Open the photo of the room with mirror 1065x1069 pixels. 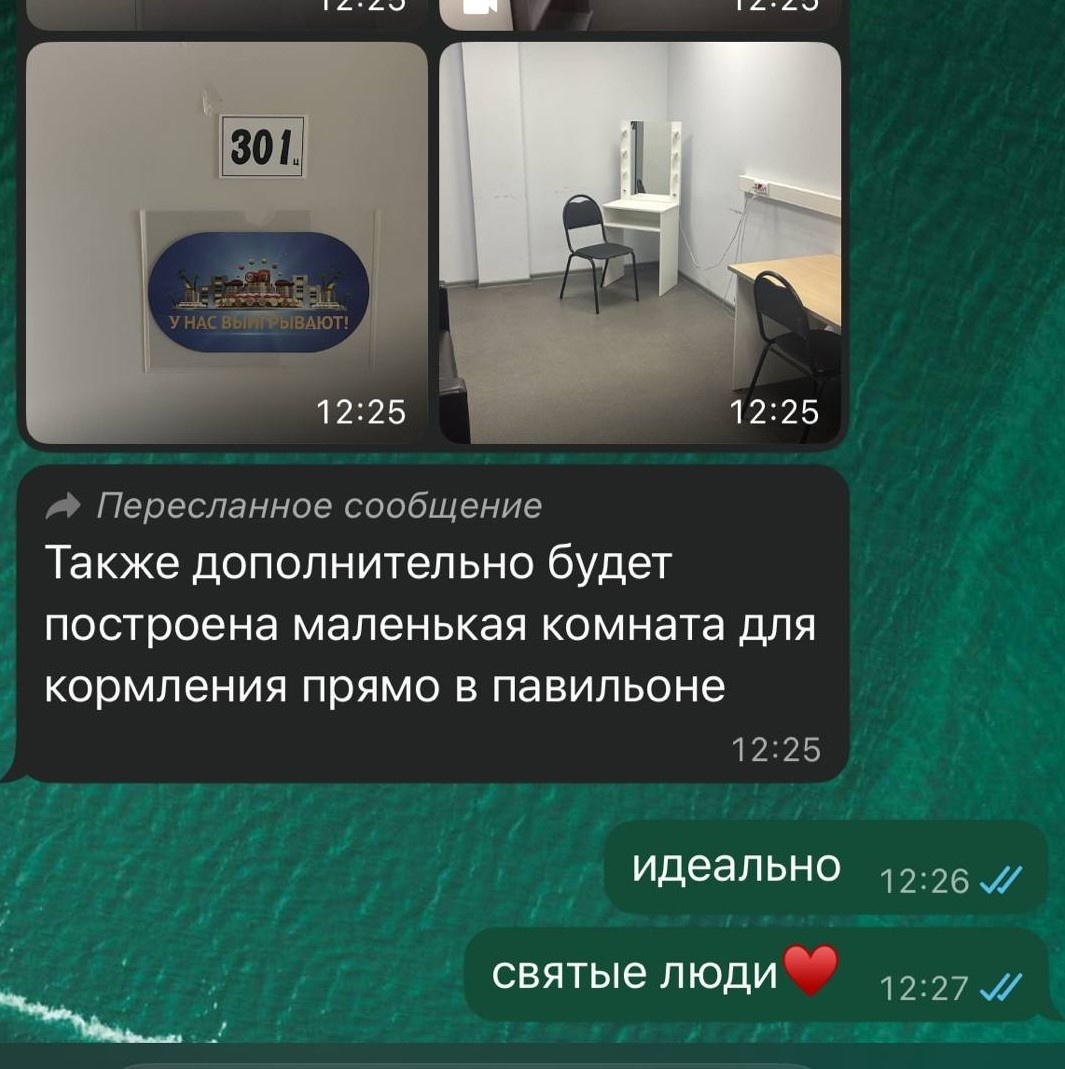click(x=640, y=242)
